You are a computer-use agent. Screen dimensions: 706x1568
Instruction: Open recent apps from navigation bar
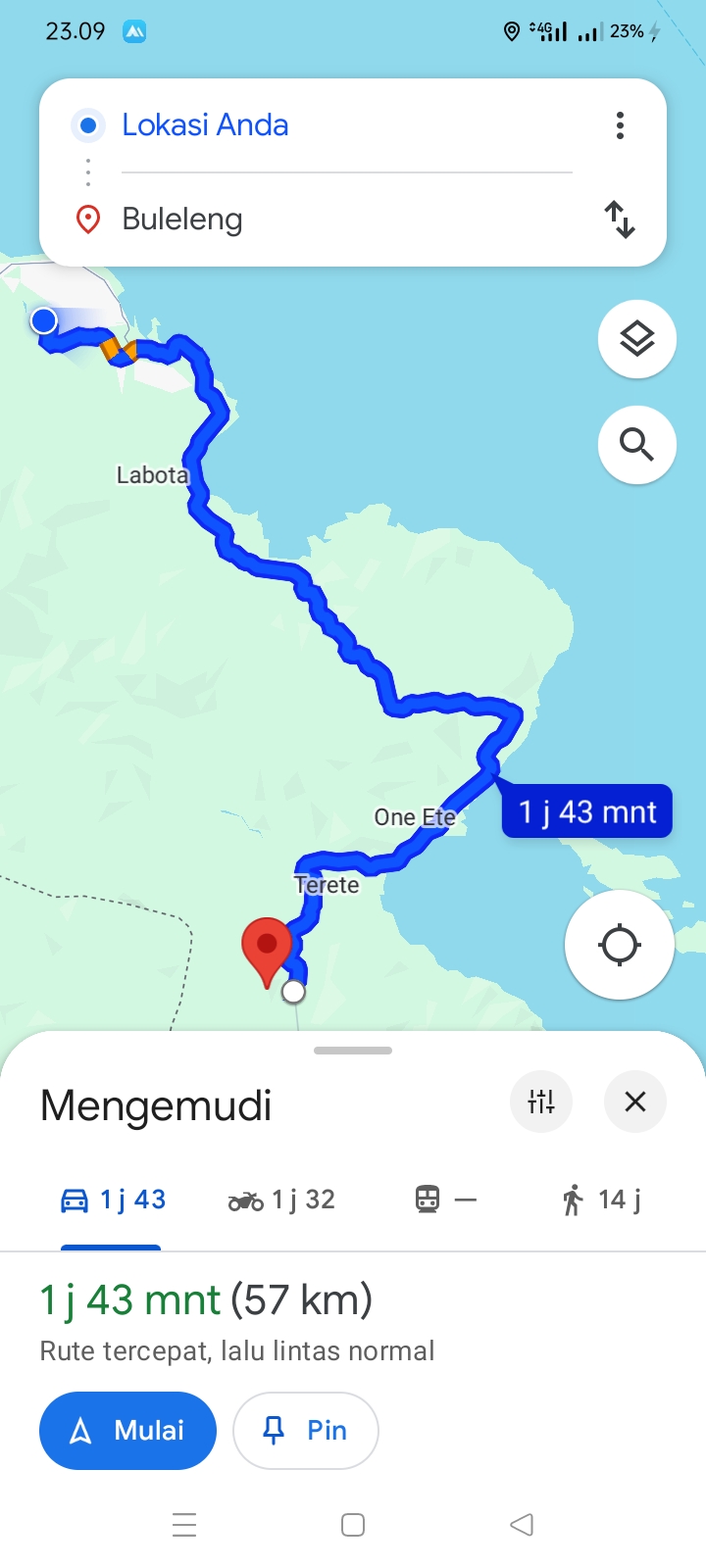pyautogui.click(x=184, y=1525)
